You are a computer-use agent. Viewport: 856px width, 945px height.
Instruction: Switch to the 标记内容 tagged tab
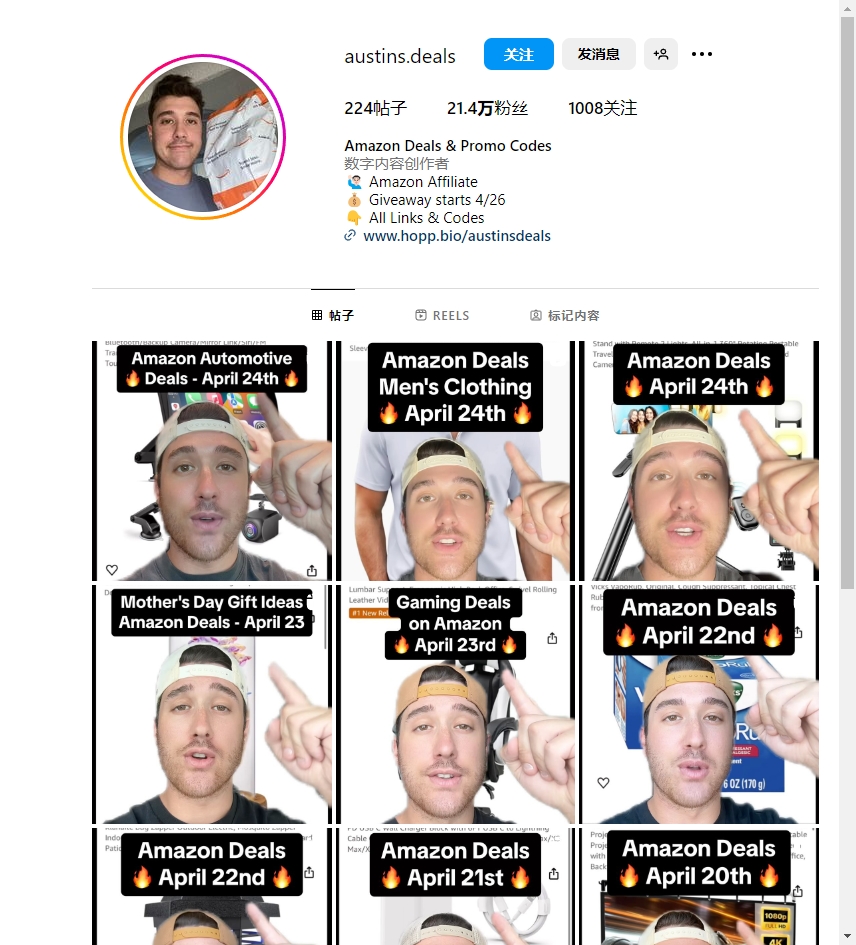tap(565, 315)
